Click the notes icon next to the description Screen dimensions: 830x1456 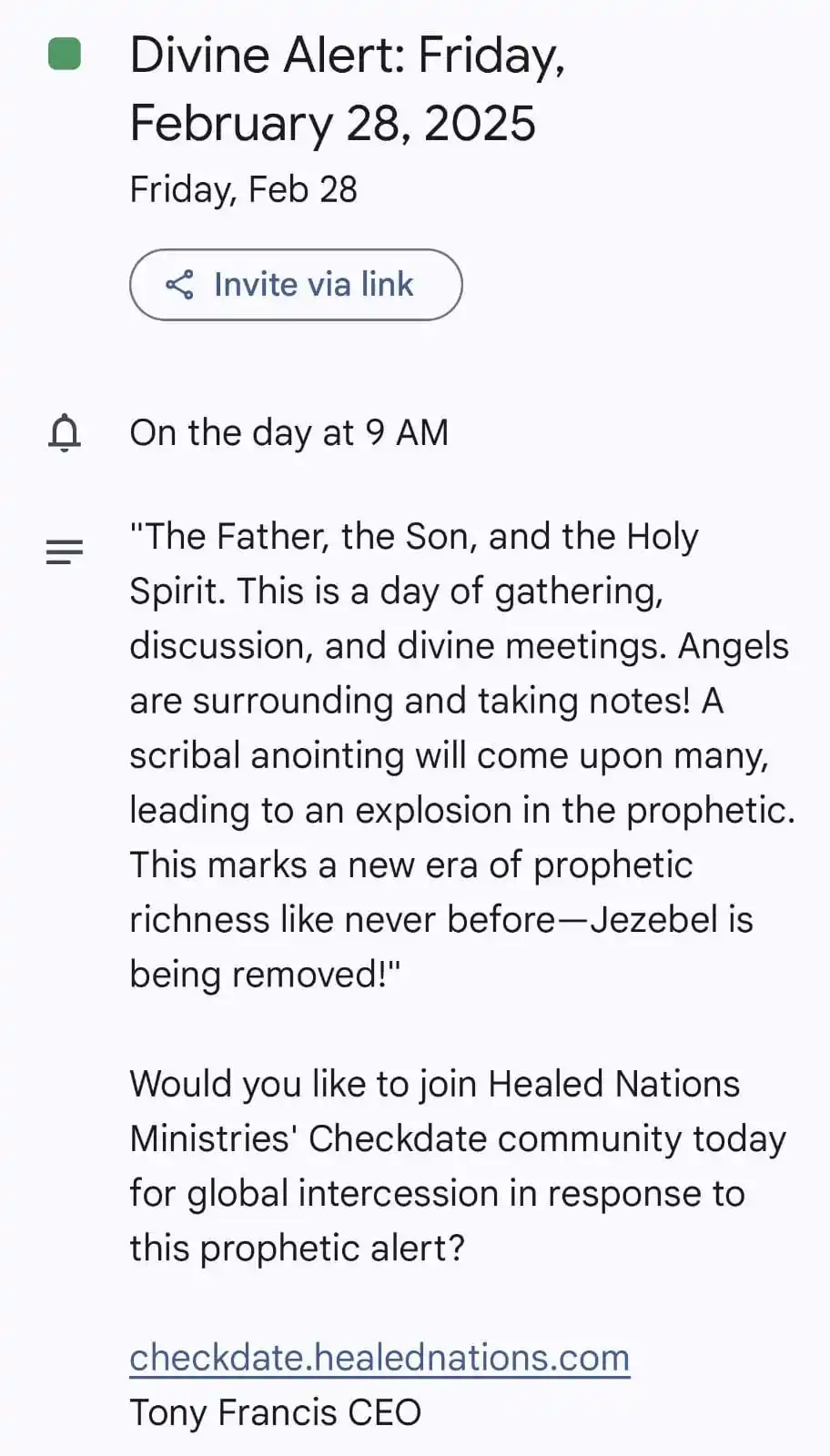pos(64,551)
